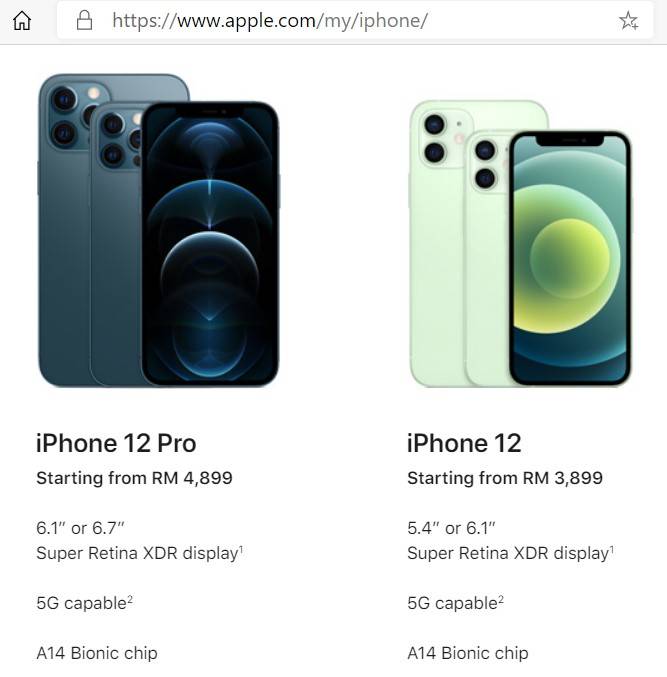Viewport: 667px width, 677px height.
Task: Open the iPhone 12 Pro product image
Action: pyautogui.click(x=158, y=230)
